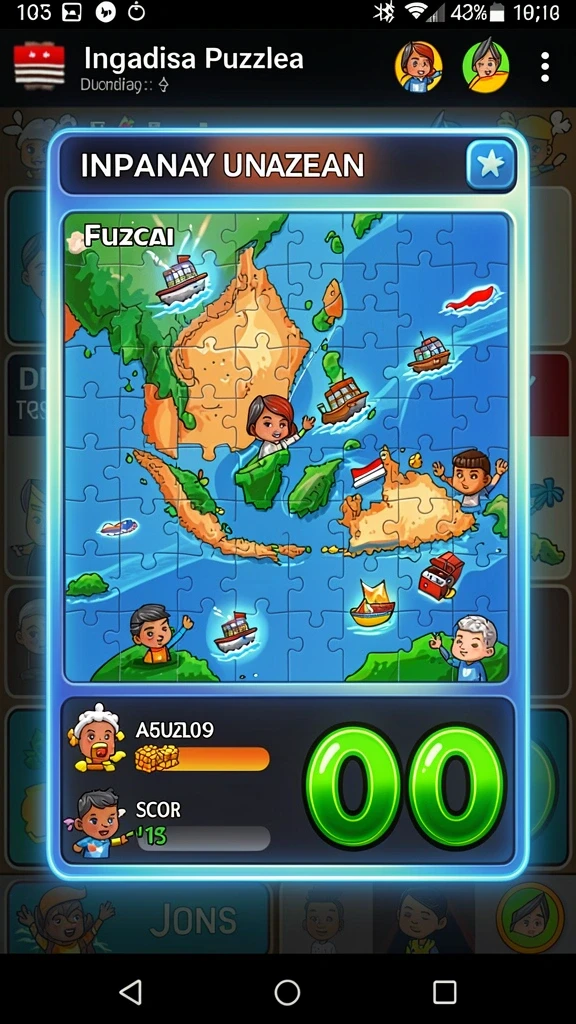Open the first player avatar in the top bar
Screen dimensions: 576x1024
point(419,67)
